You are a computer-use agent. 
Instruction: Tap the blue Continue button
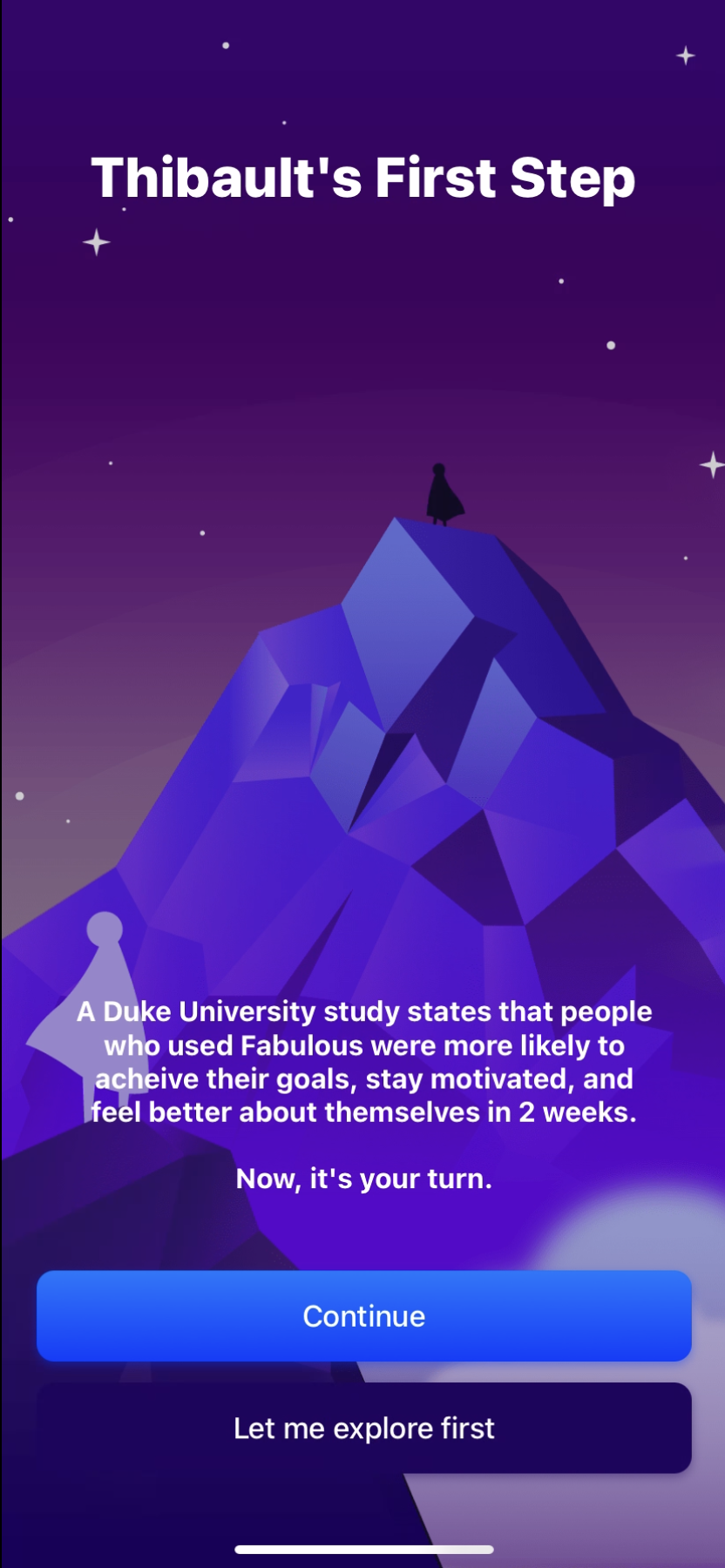pyautogui.click(x=363, y=1315)
